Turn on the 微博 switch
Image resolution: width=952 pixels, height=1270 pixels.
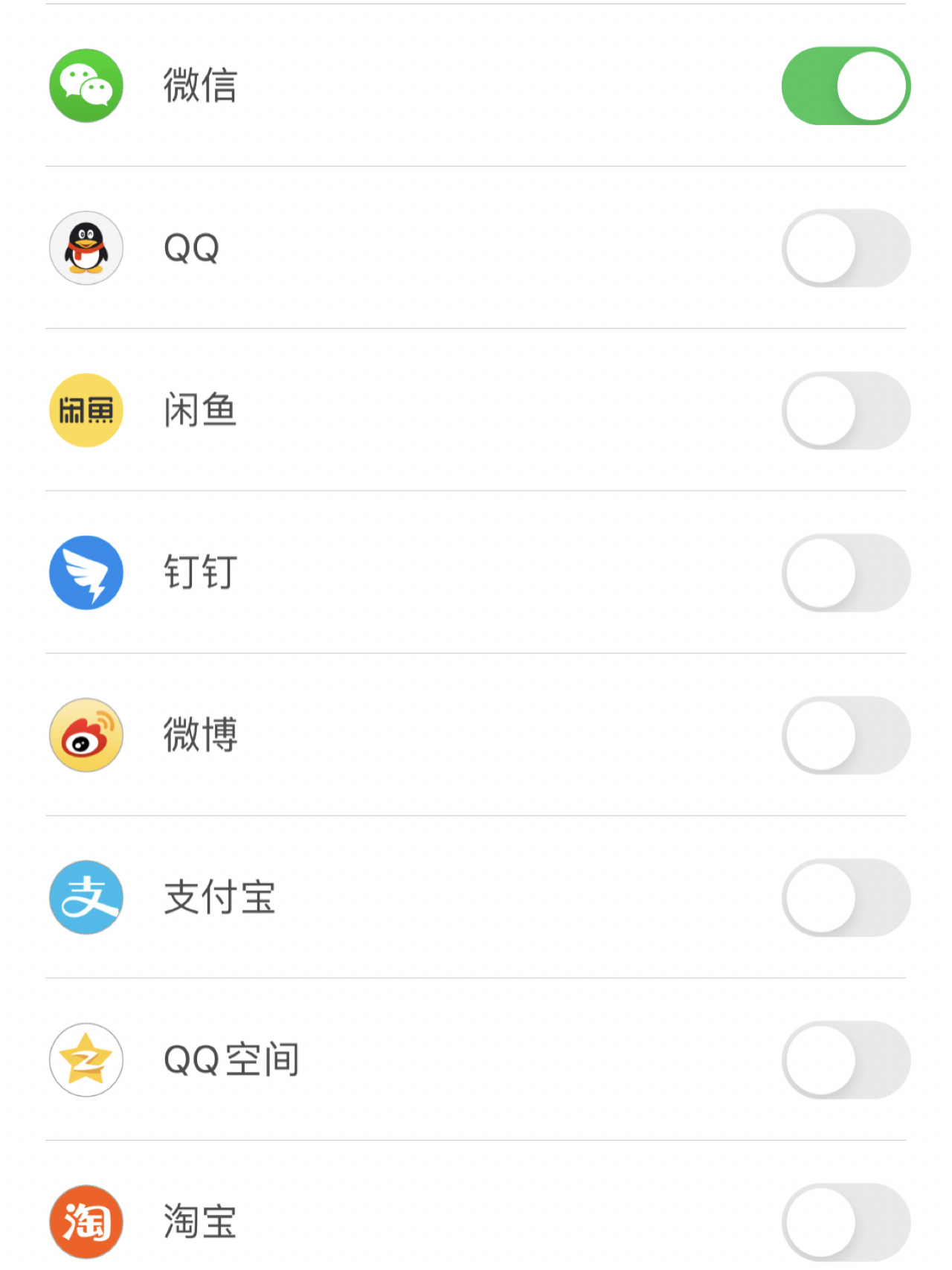point(846,735)
